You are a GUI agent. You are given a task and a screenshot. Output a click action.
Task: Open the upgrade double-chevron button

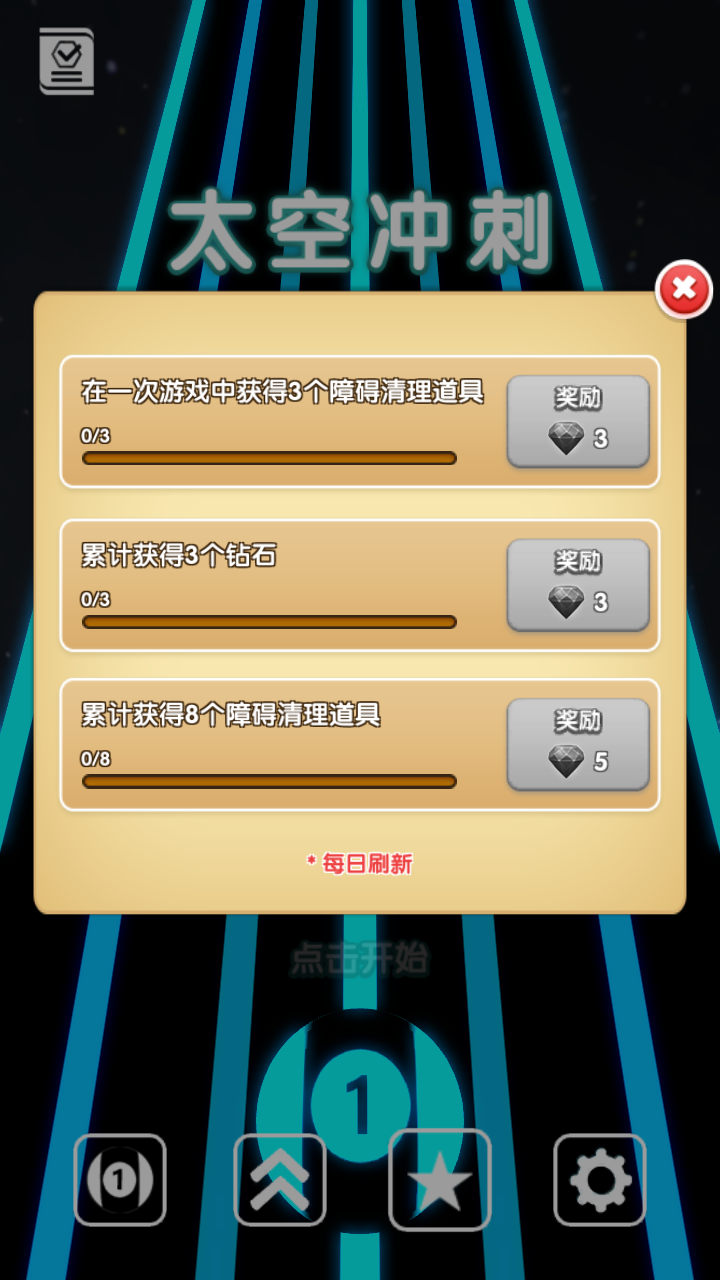pos(280,1180)
